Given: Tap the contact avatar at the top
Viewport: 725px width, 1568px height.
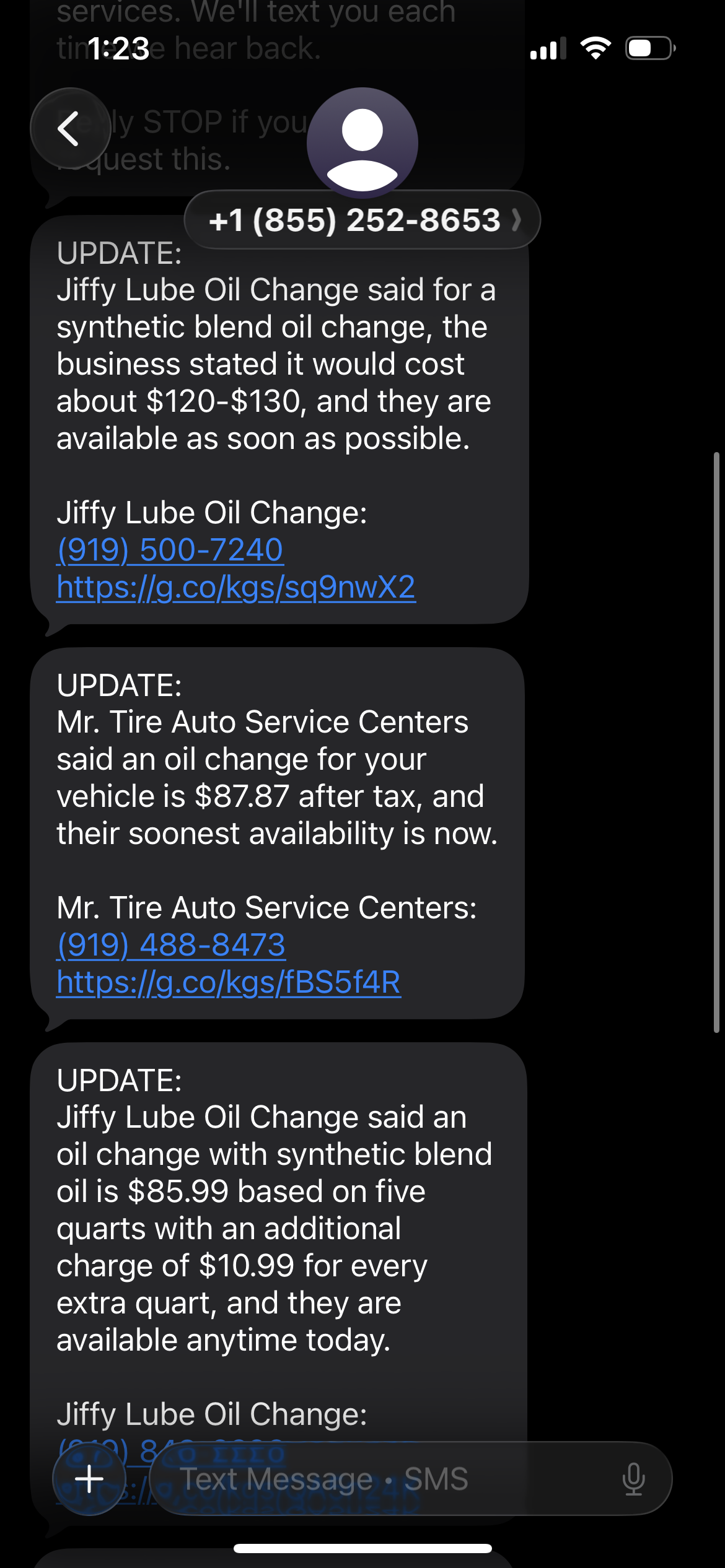Looking at the screenshot, I should (x=362, y=142).
